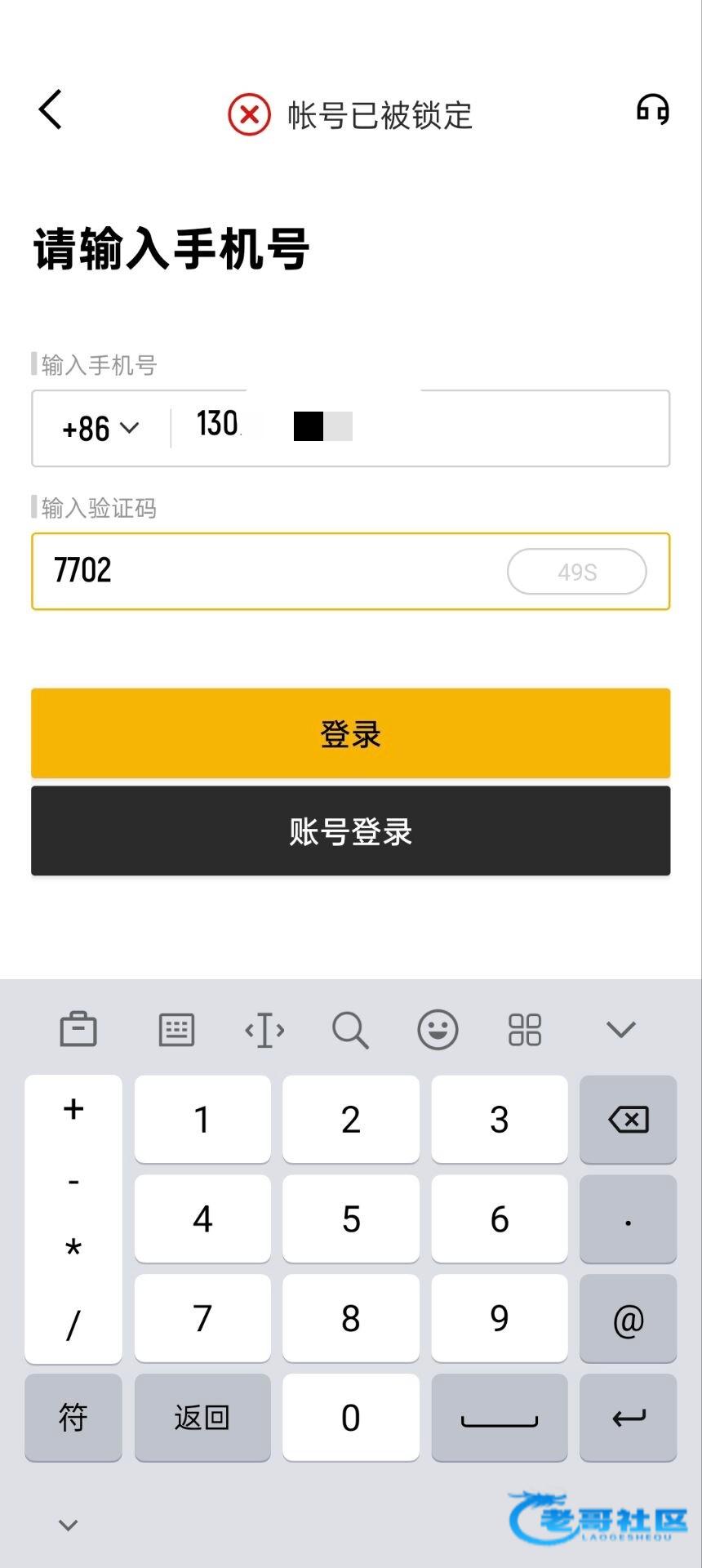Switch to 账号登录 account login
Screen dimensions: 702x1568
coord(351,831)
